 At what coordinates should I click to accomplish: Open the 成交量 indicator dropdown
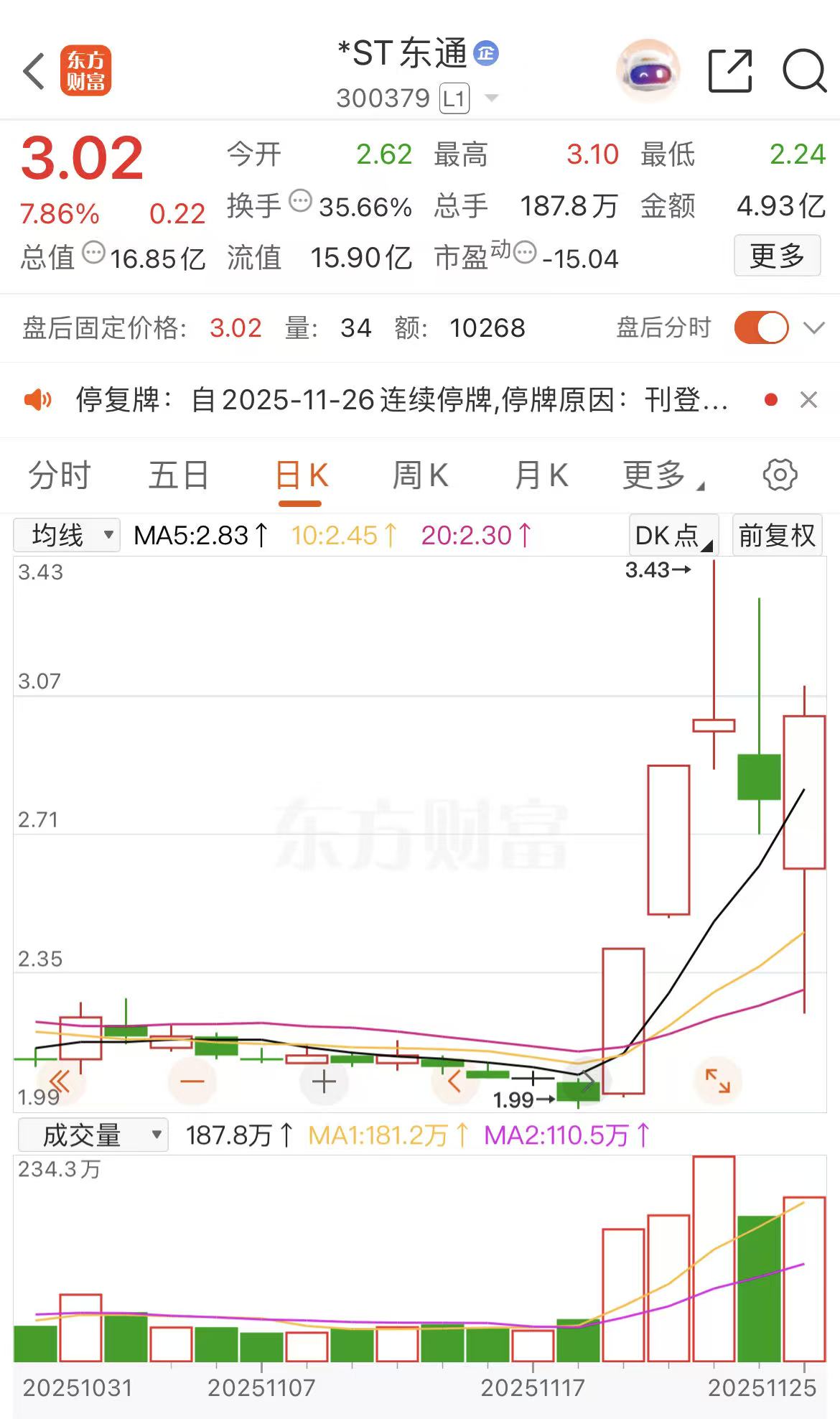coord(93,1135)
